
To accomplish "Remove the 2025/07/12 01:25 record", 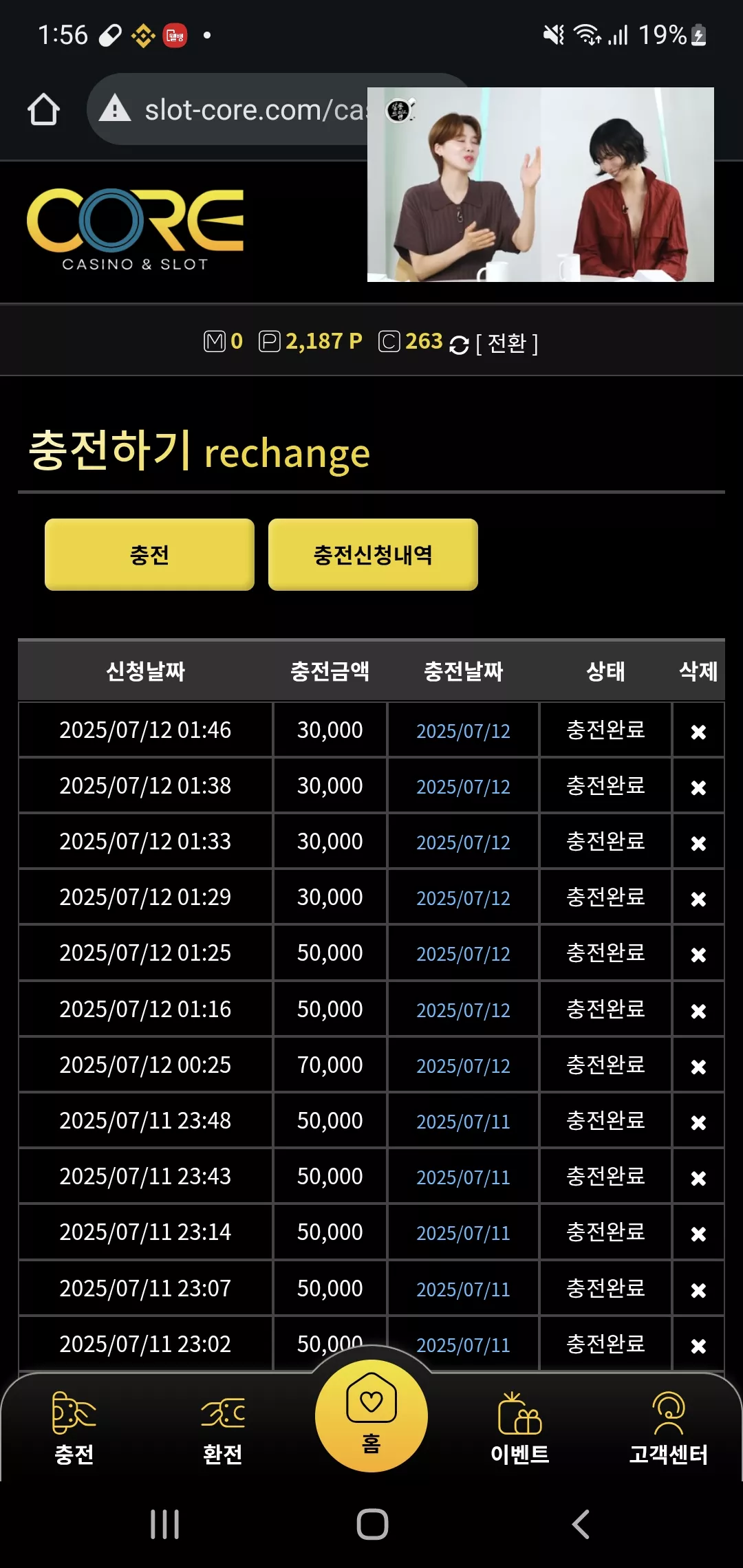I will coord(698,955).
